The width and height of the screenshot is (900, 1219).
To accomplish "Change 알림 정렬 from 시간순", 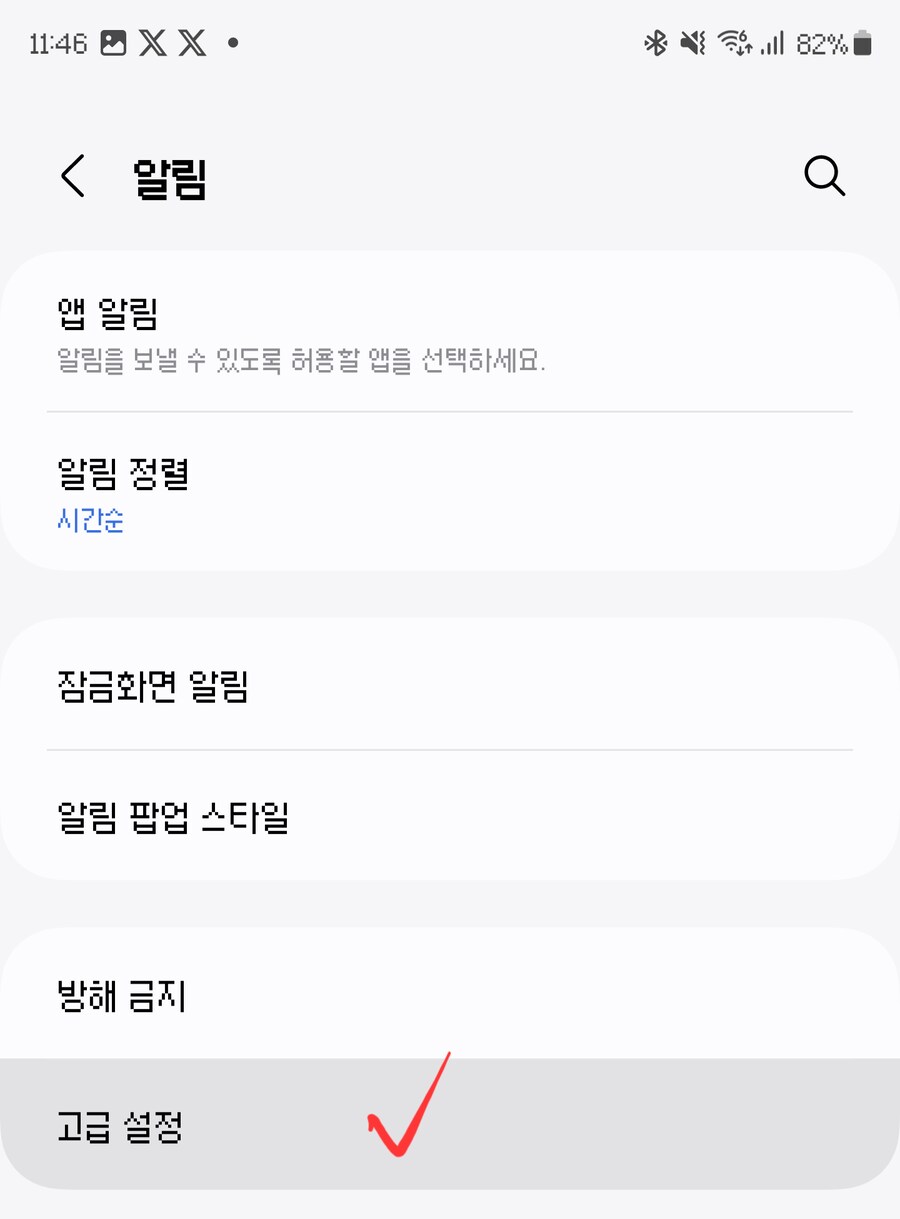I will (x=450, y=490).
